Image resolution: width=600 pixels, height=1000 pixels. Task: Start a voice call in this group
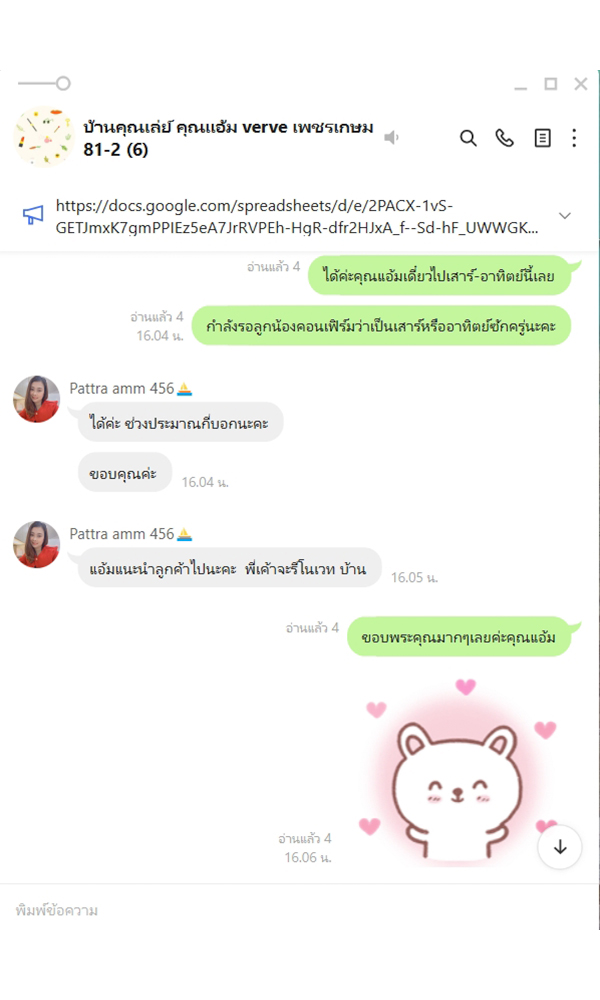(x=505, y=138)
